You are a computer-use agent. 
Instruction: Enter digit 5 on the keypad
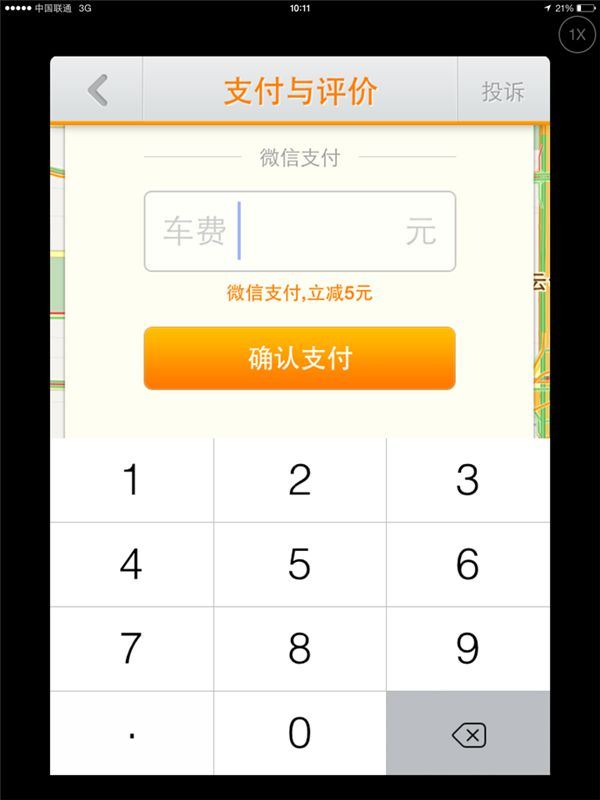(x=299, y=565)
